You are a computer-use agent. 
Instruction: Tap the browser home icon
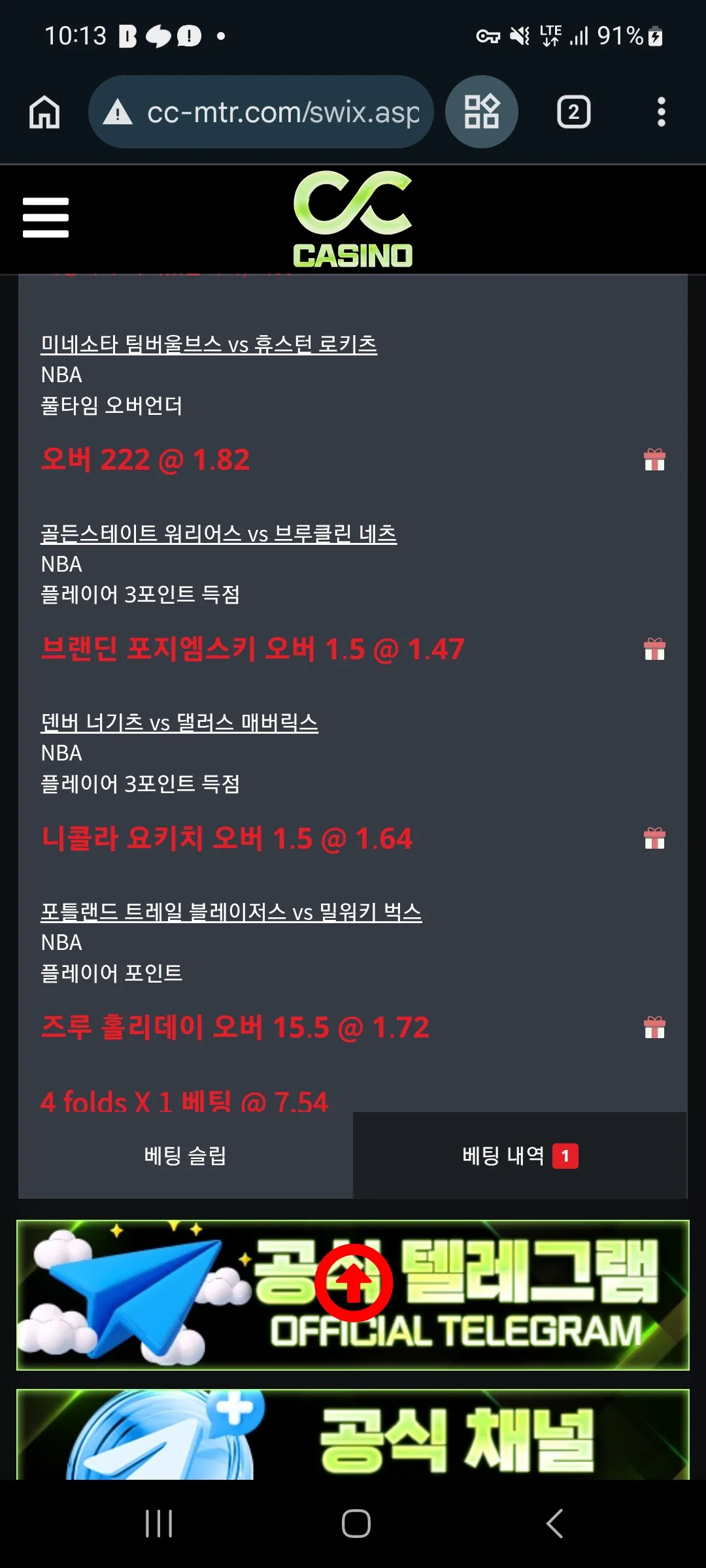tap(44, 112)
